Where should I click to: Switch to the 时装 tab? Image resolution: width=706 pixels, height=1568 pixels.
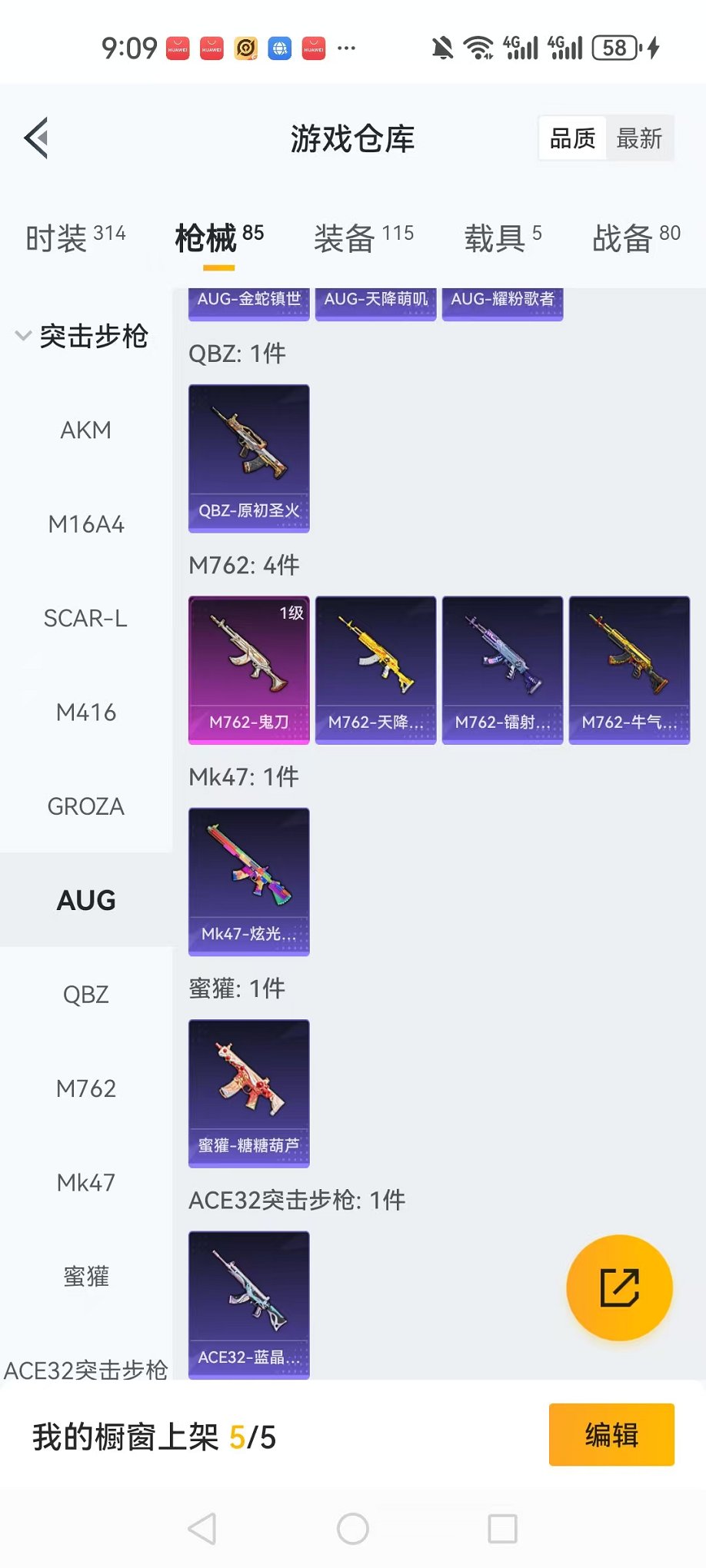click(75, 238)
